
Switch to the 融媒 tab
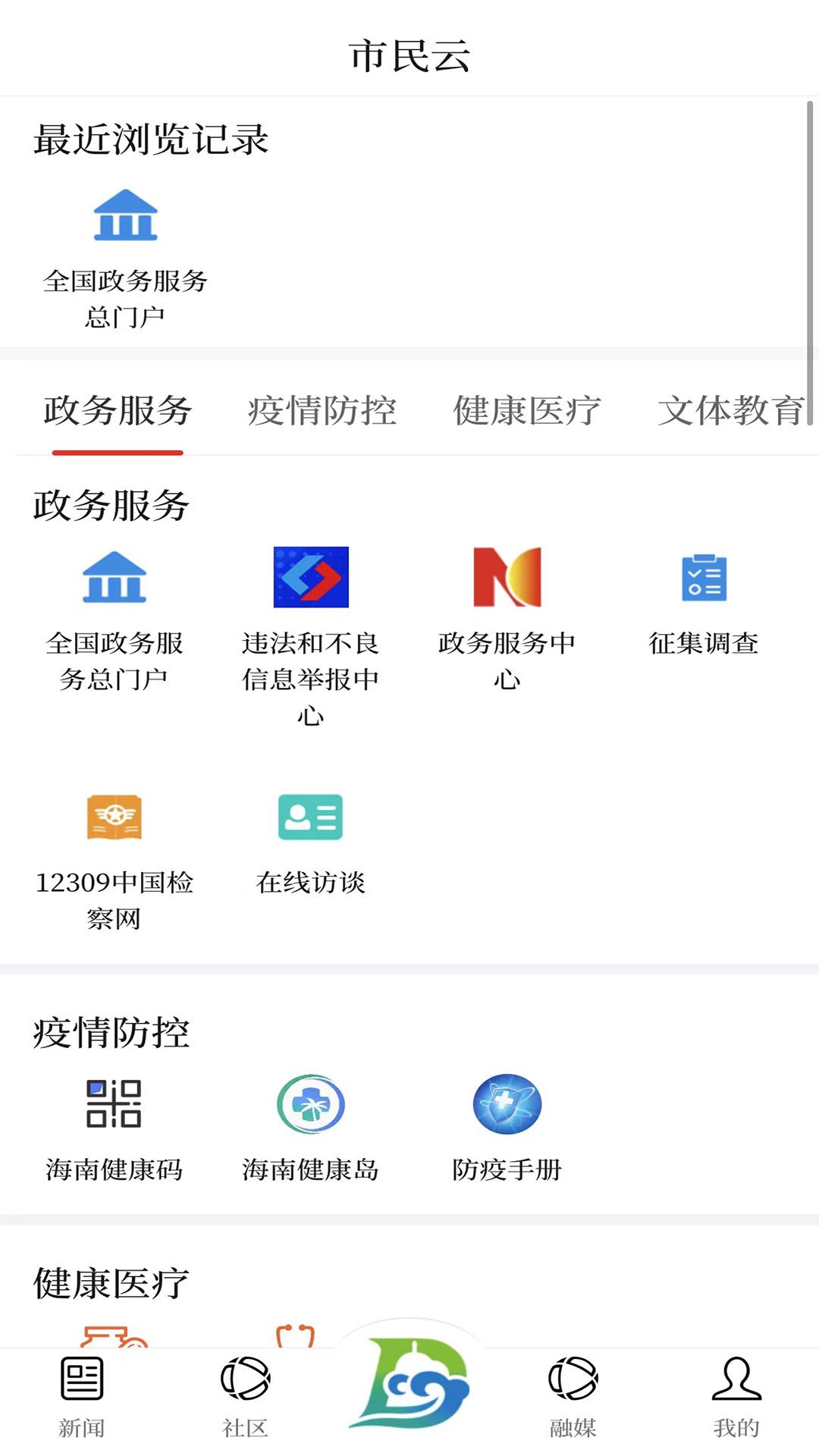[573, 1397]
